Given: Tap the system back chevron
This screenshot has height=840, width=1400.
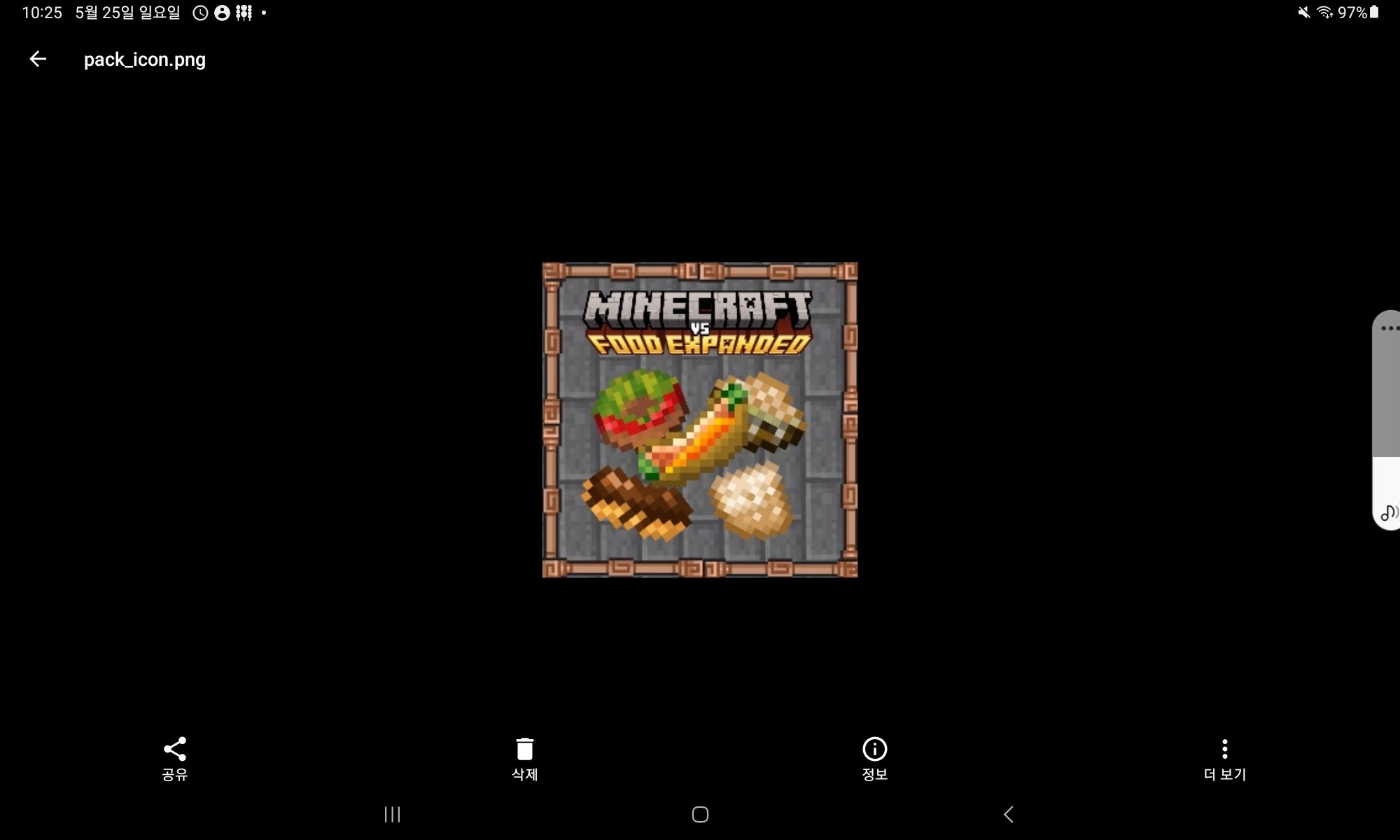Looking at the screenshot, I should (x=1008, y=814).
